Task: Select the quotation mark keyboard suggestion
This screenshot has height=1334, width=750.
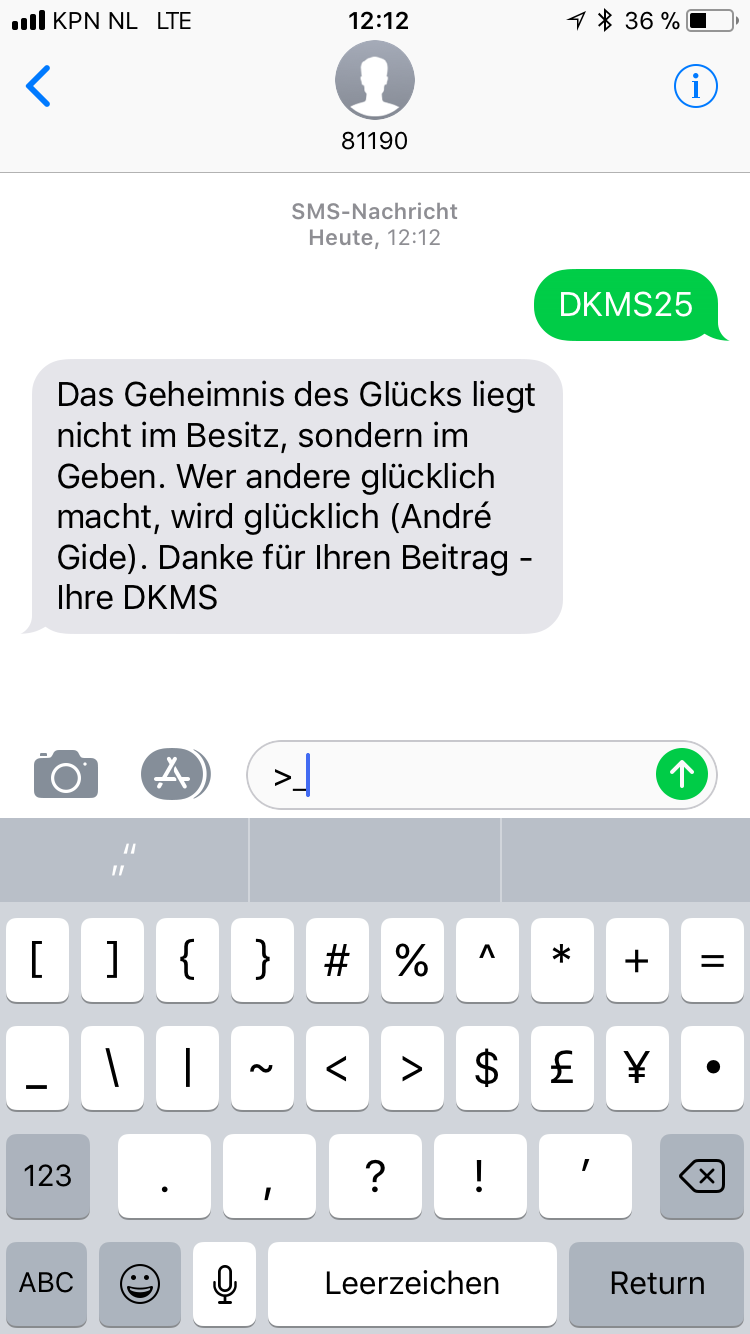Action: 124,861
